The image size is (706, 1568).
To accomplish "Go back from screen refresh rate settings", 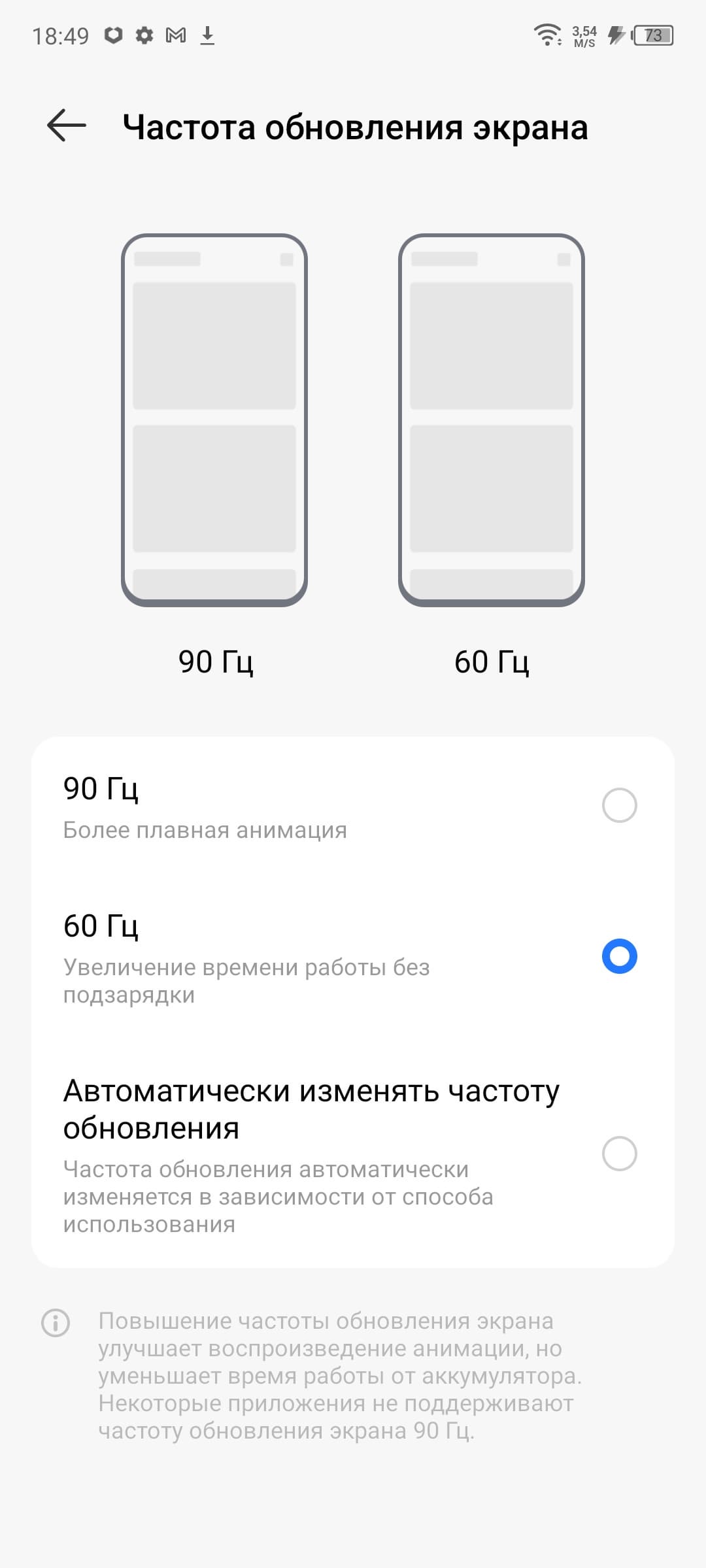I will pyautogui.click(x=67, y=125).
